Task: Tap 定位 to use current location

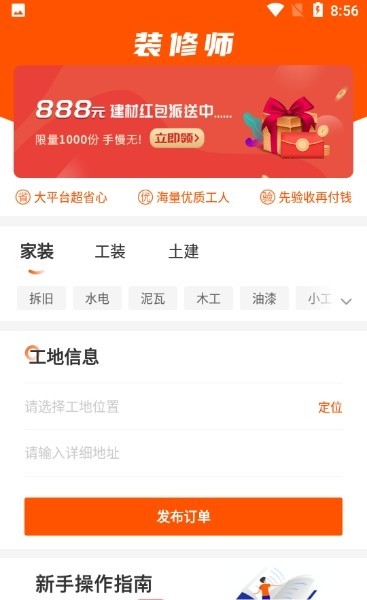Action: point(330,407)
